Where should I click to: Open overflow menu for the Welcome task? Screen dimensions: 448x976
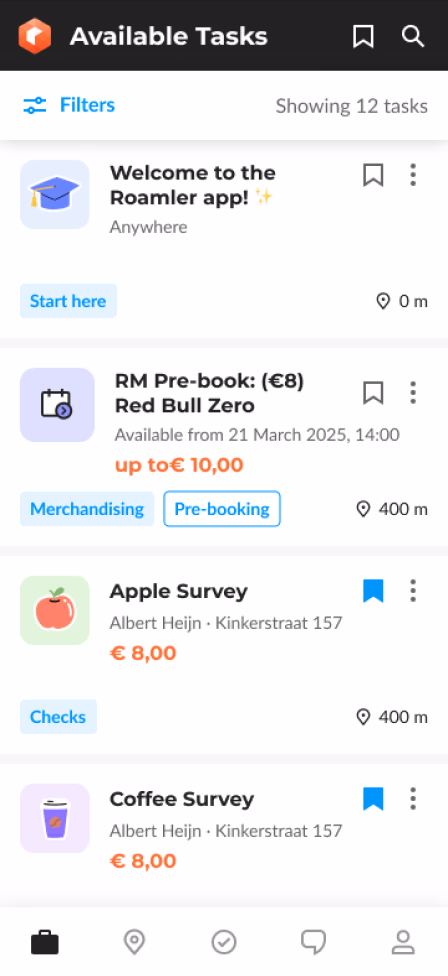point(413,175)
